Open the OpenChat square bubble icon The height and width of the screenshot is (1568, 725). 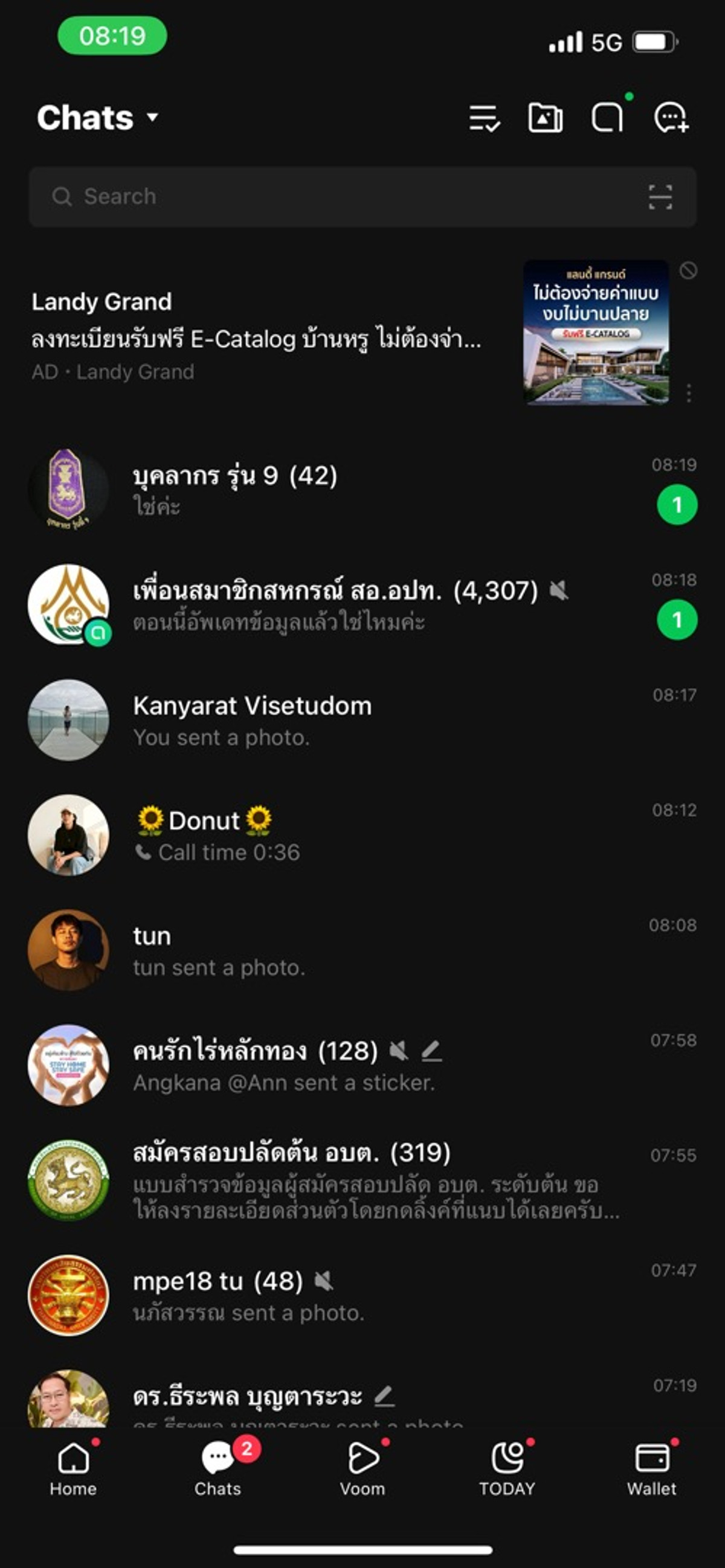[607, 118]
